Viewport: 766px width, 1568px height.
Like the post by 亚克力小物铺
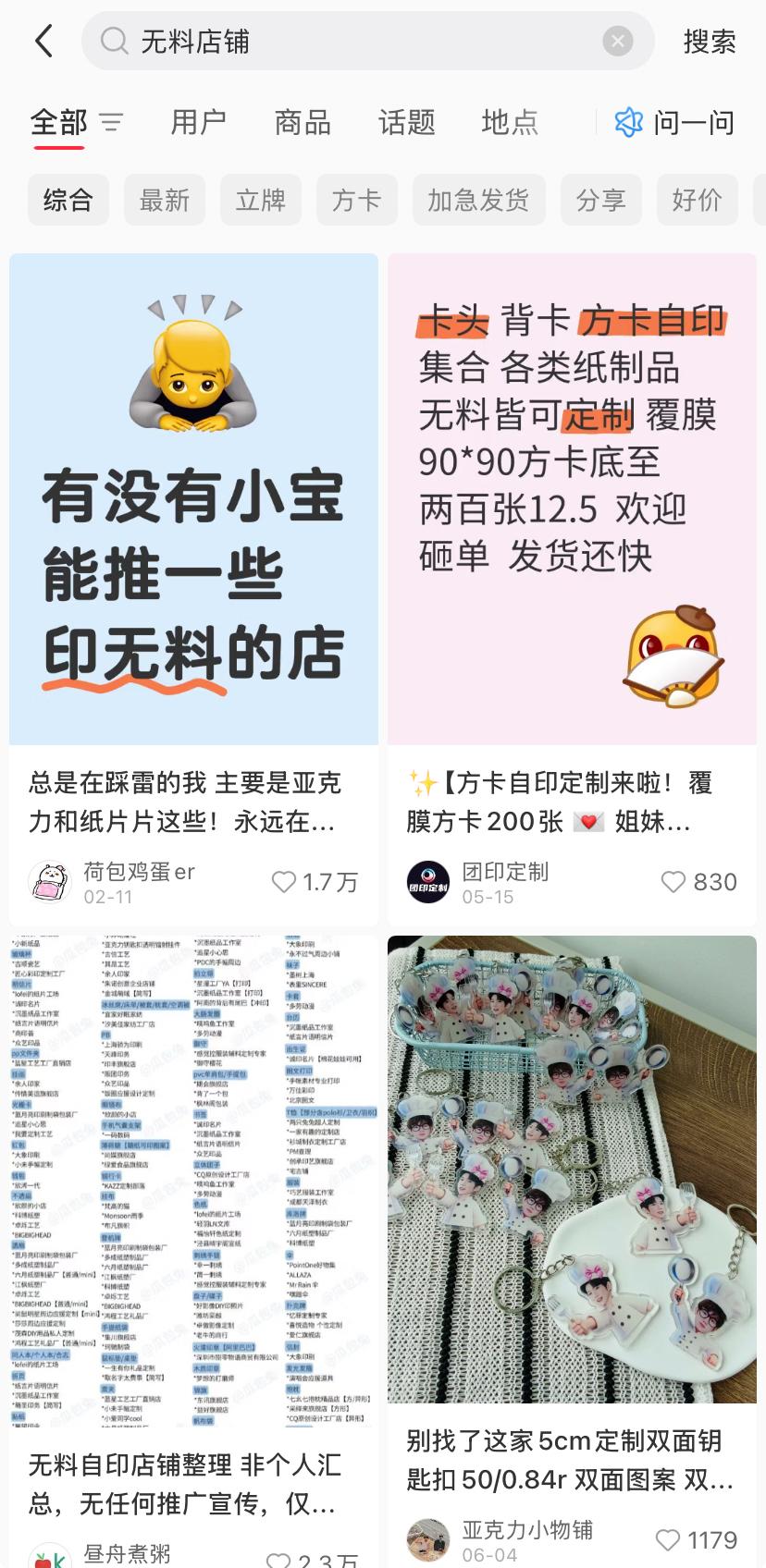tap(697, 1540)
